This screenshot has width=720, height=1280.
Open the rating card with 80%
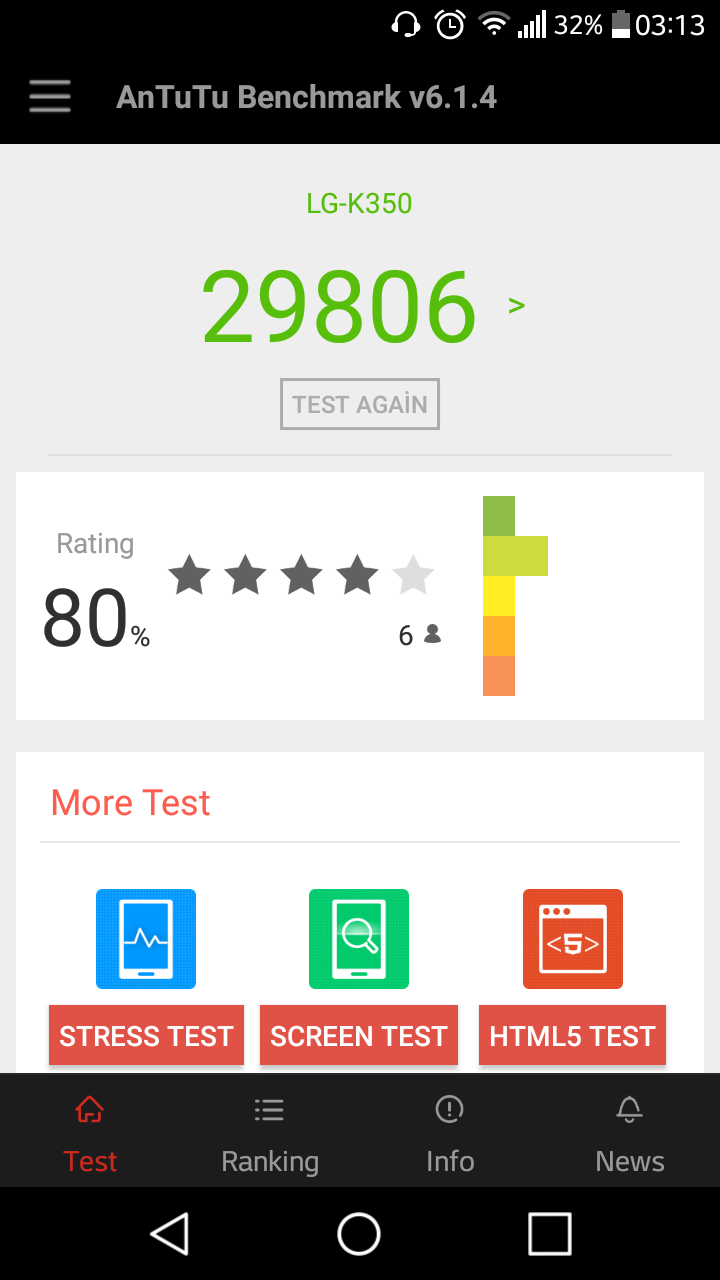click(360, 596)
